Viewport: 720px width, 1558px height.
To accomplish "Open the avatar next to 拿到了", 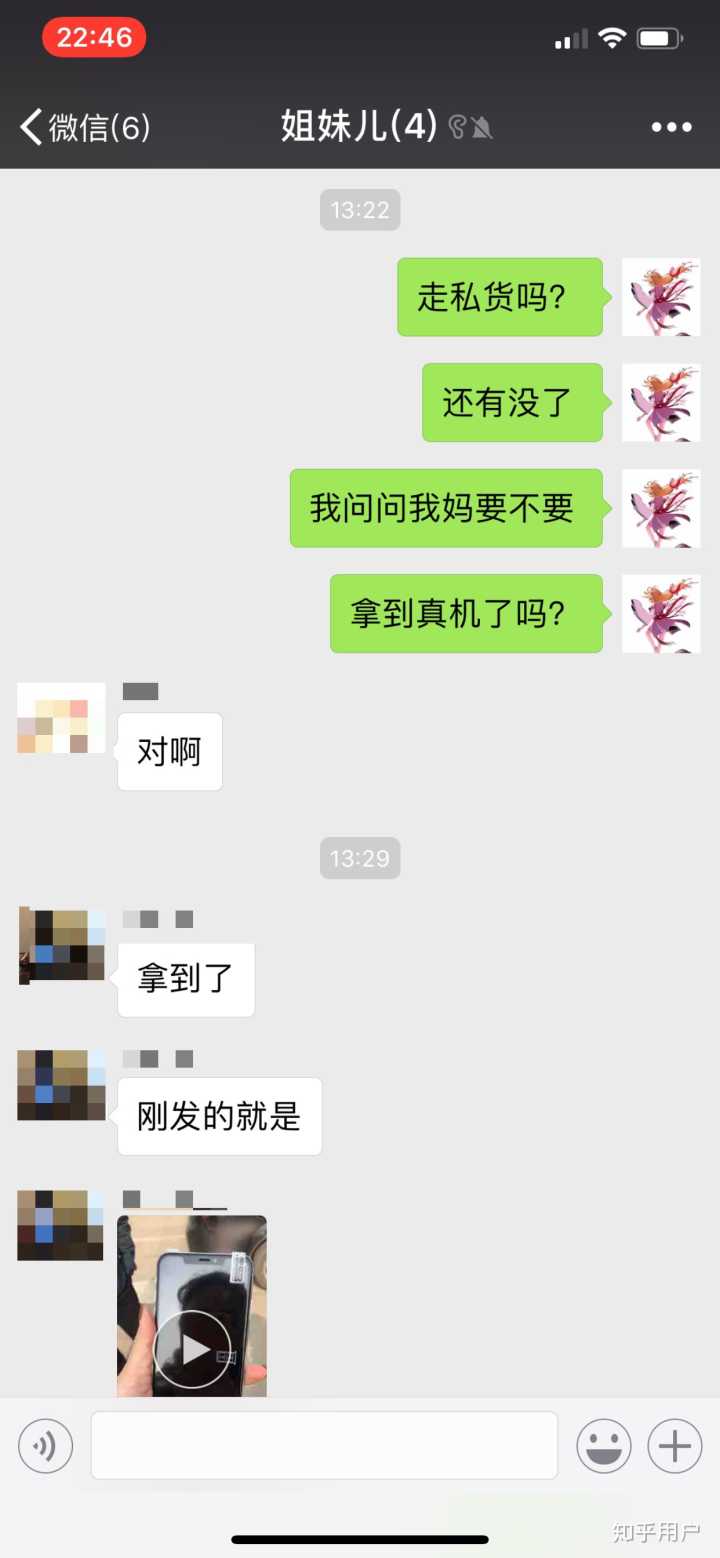I will coord(61,945).
